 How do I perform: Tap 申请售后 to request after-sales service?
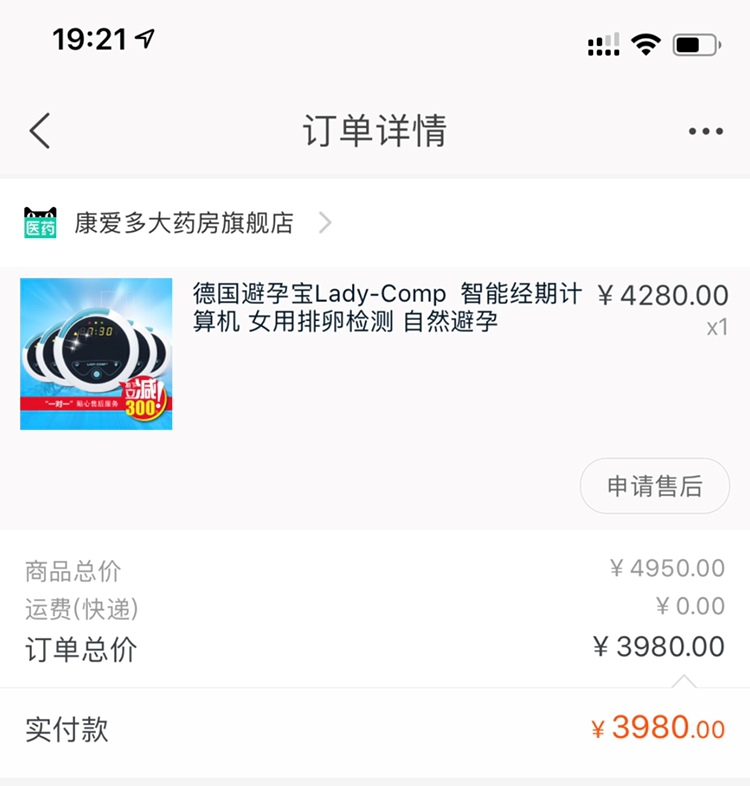[x=655, y=486]
